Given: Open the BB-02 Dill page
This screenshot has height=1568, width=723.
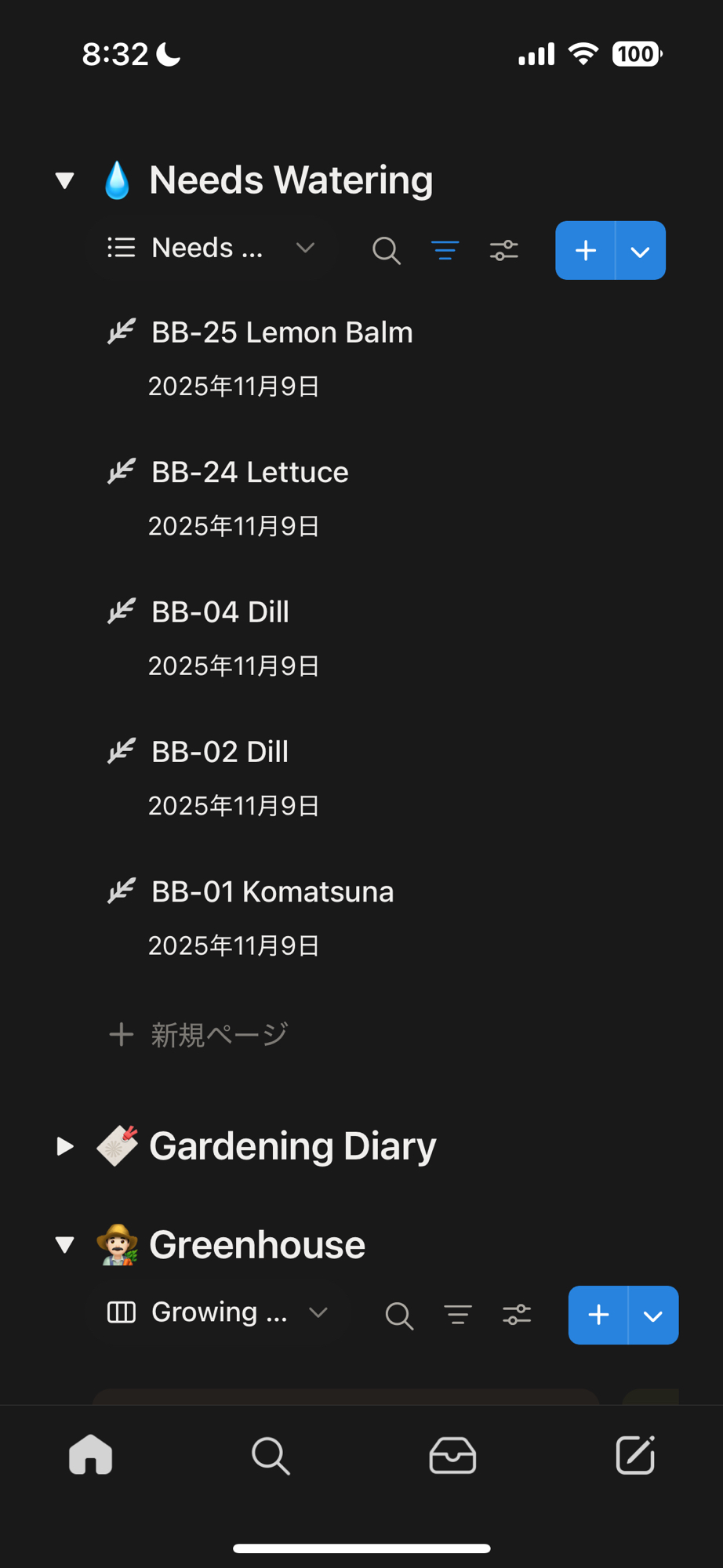Looking at the screenshot, I should point(220,753).
